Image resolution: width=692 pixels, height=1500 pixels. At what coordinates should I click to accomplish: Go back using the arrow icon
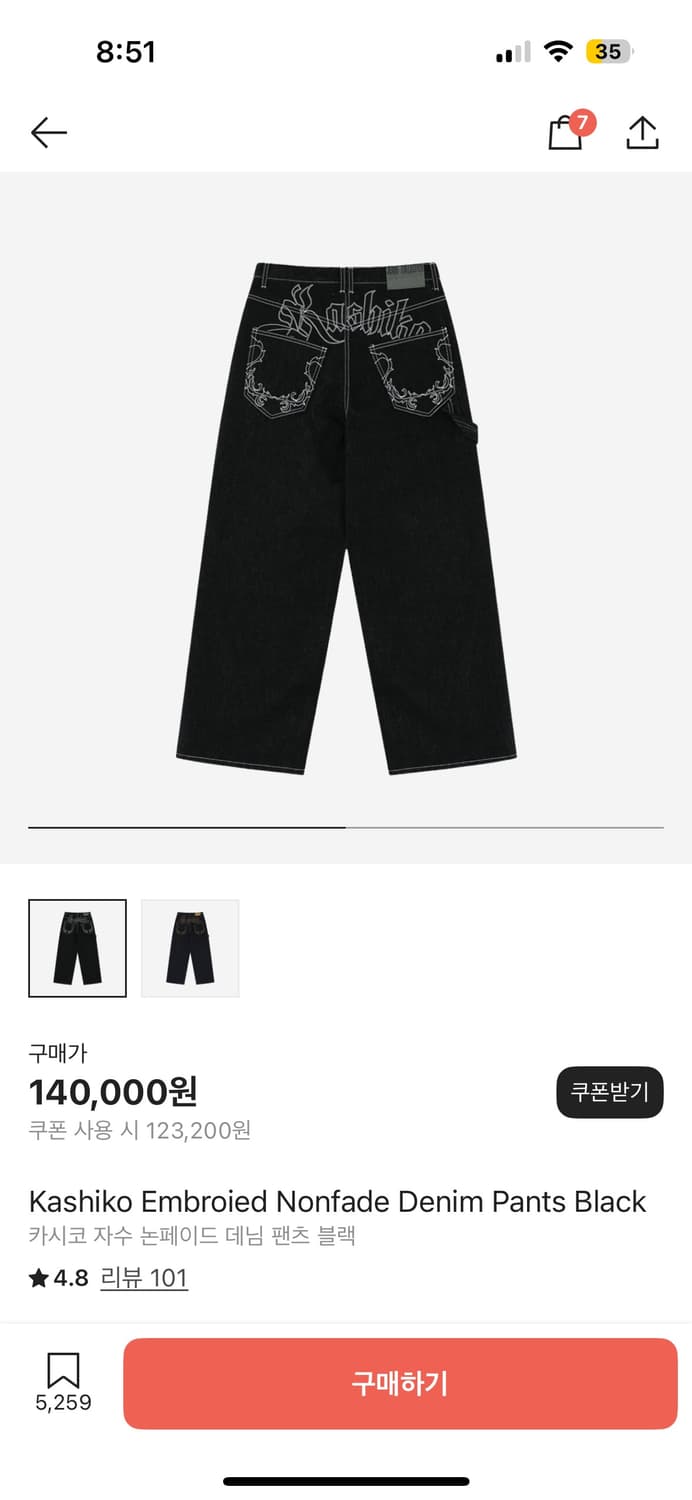click(48, 132)
